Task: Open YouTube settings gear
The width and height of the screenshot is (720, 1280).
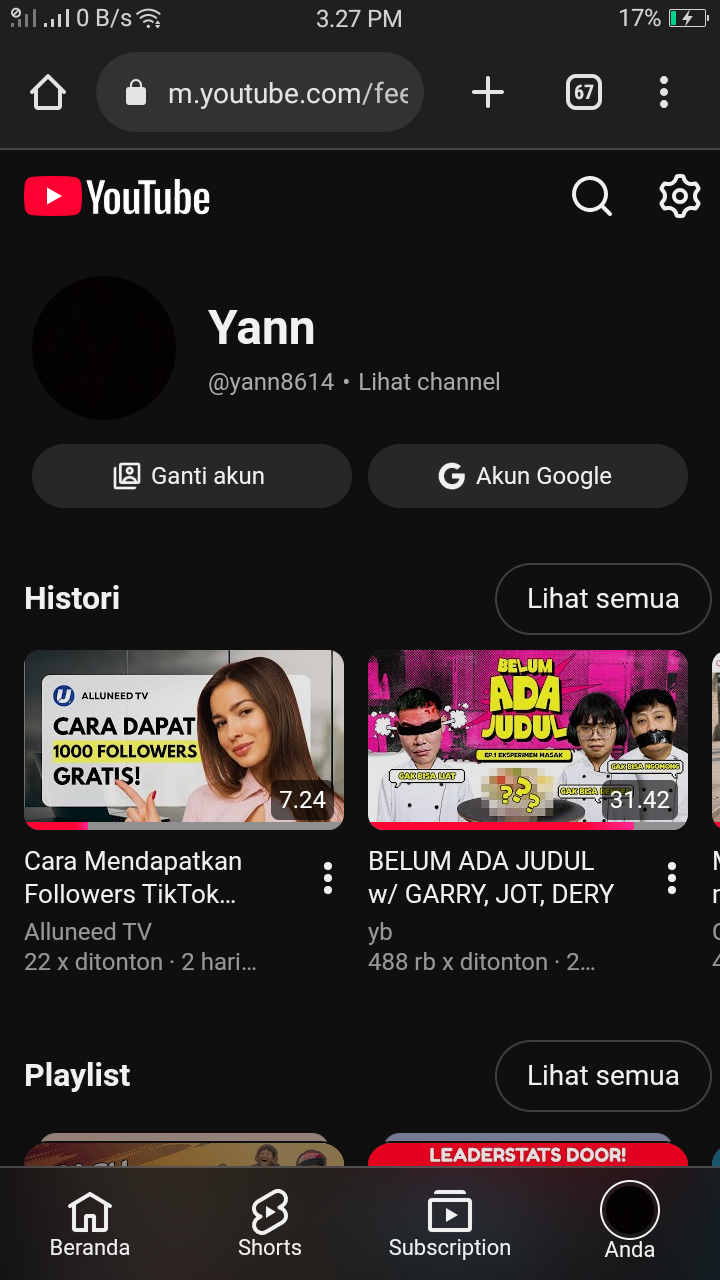Action: 680,196
